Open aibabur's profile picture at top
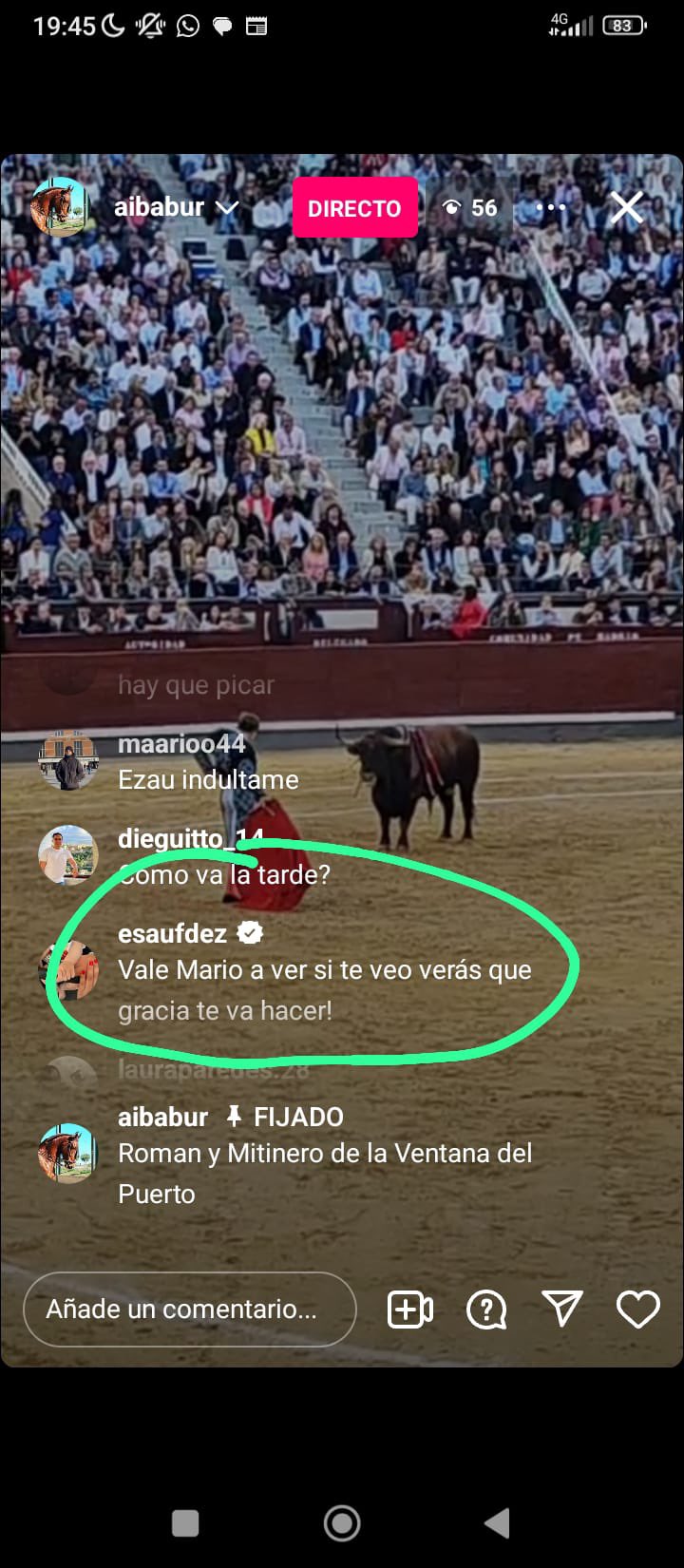This screenshot has width=684, height=1568. click(59, 207)
